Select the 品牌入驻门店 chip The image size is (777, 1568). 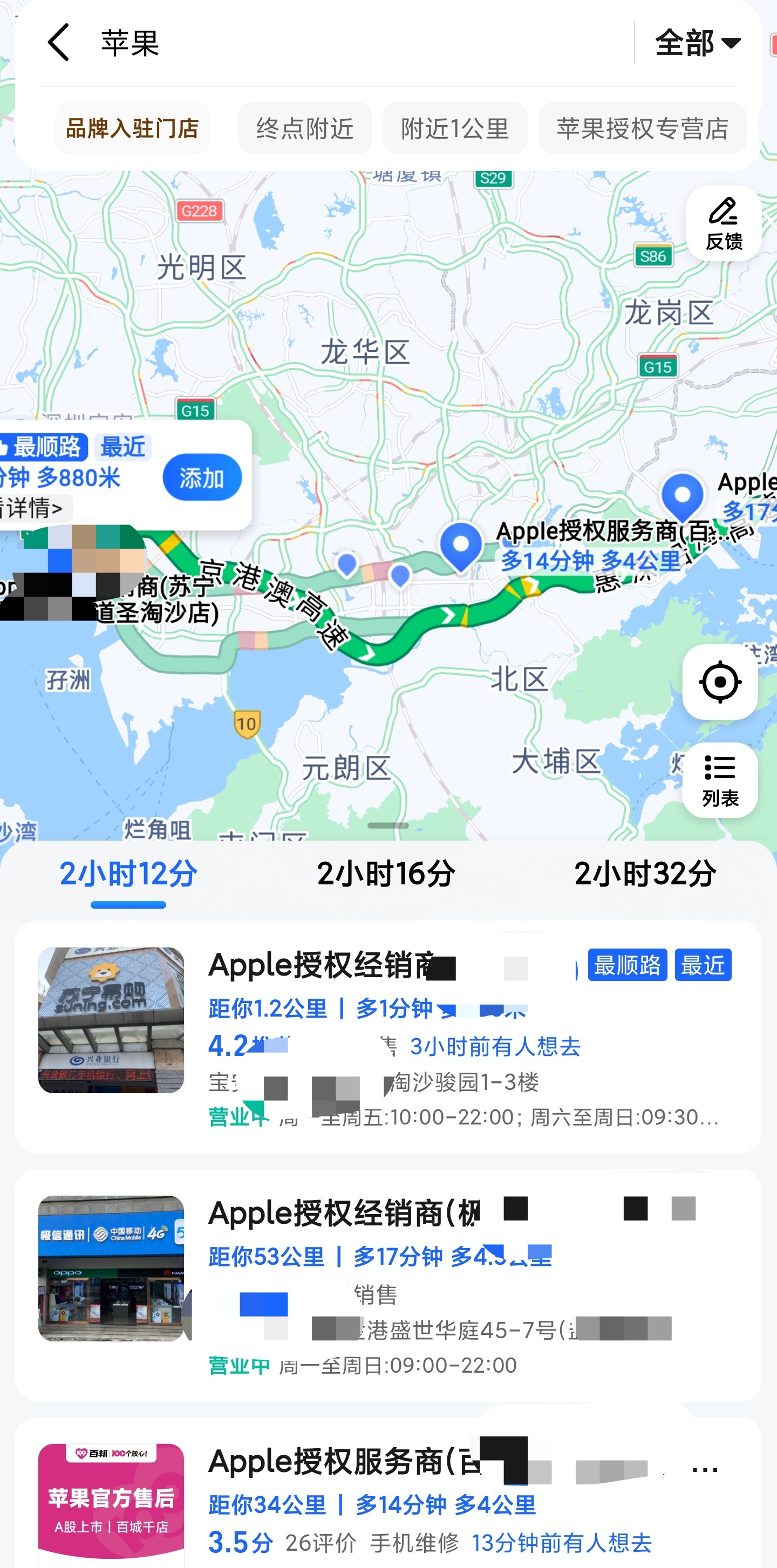pos(132,128)
